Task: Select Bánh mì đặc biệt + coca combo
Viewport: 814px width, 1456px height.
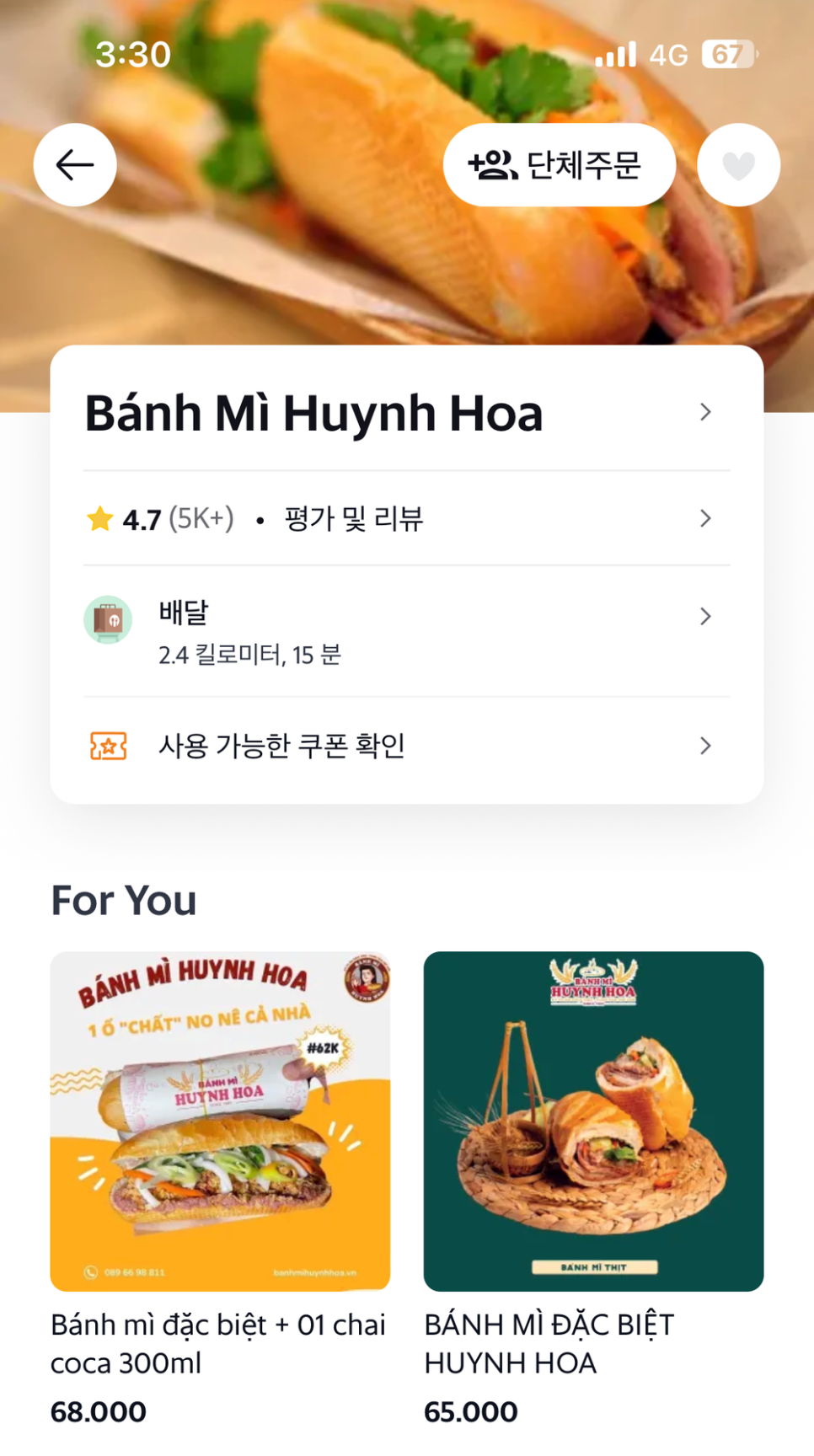Action: 220,1121
